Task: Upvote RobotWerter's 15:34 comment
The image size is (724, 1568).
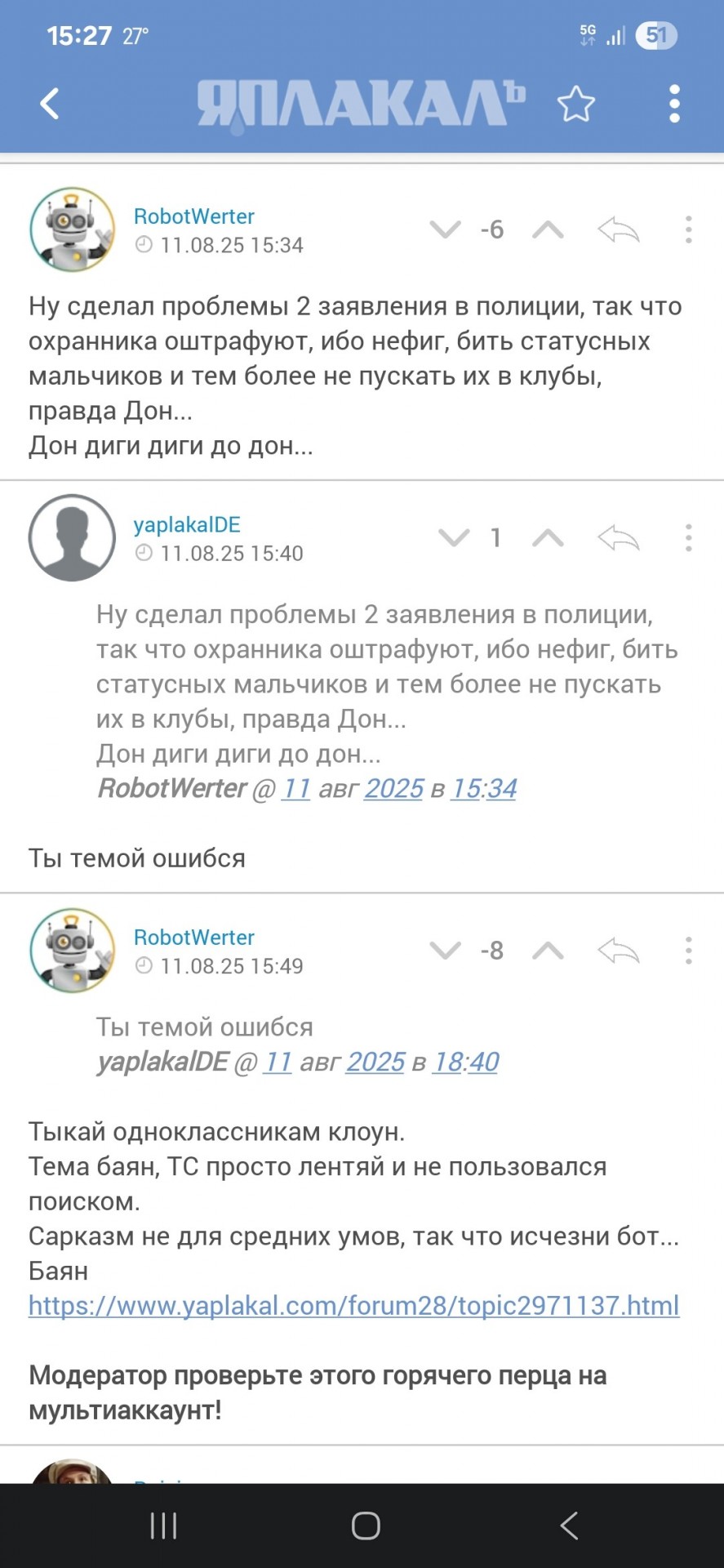Action: coord(548,229)
